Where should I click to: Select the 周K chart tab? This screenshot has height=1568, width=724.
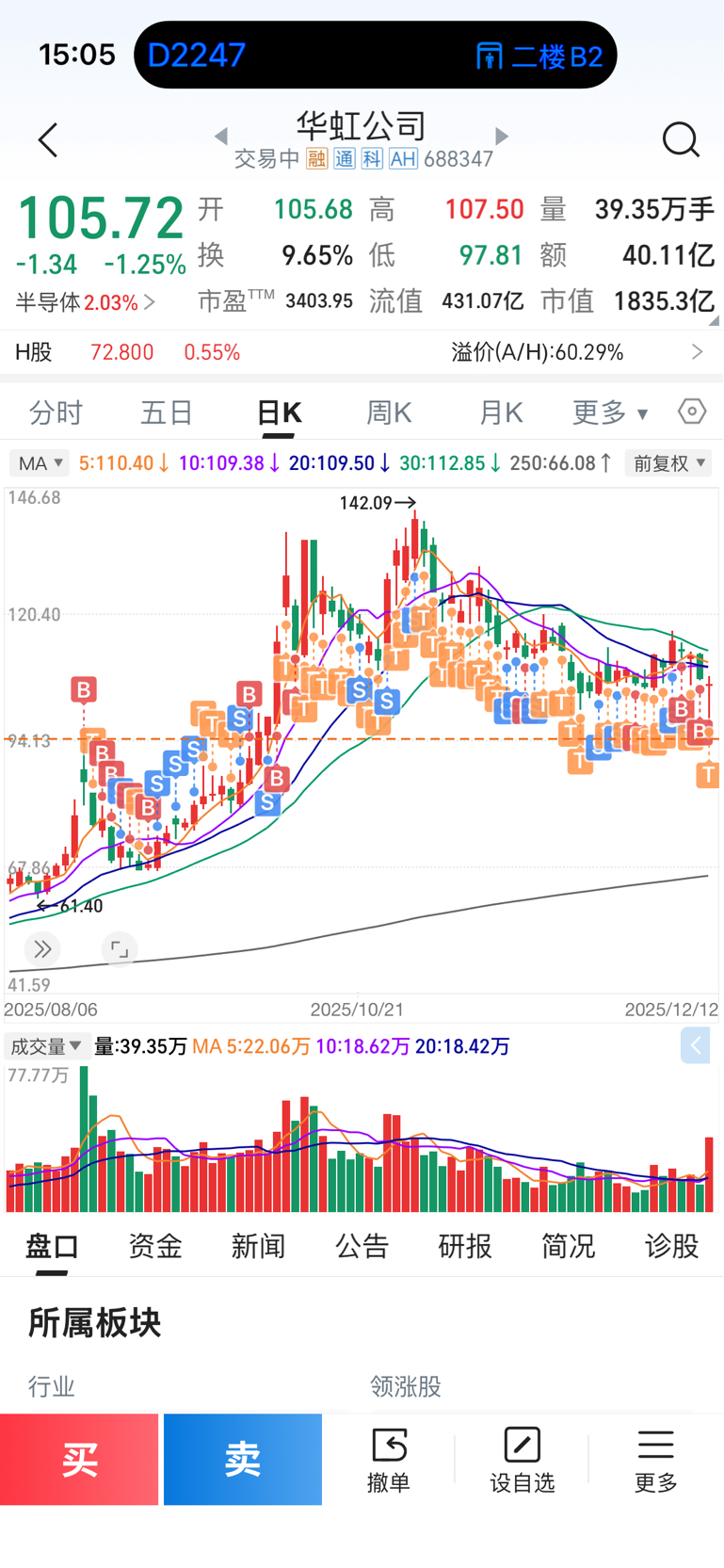pyautogui.click(x=389, y=412)
